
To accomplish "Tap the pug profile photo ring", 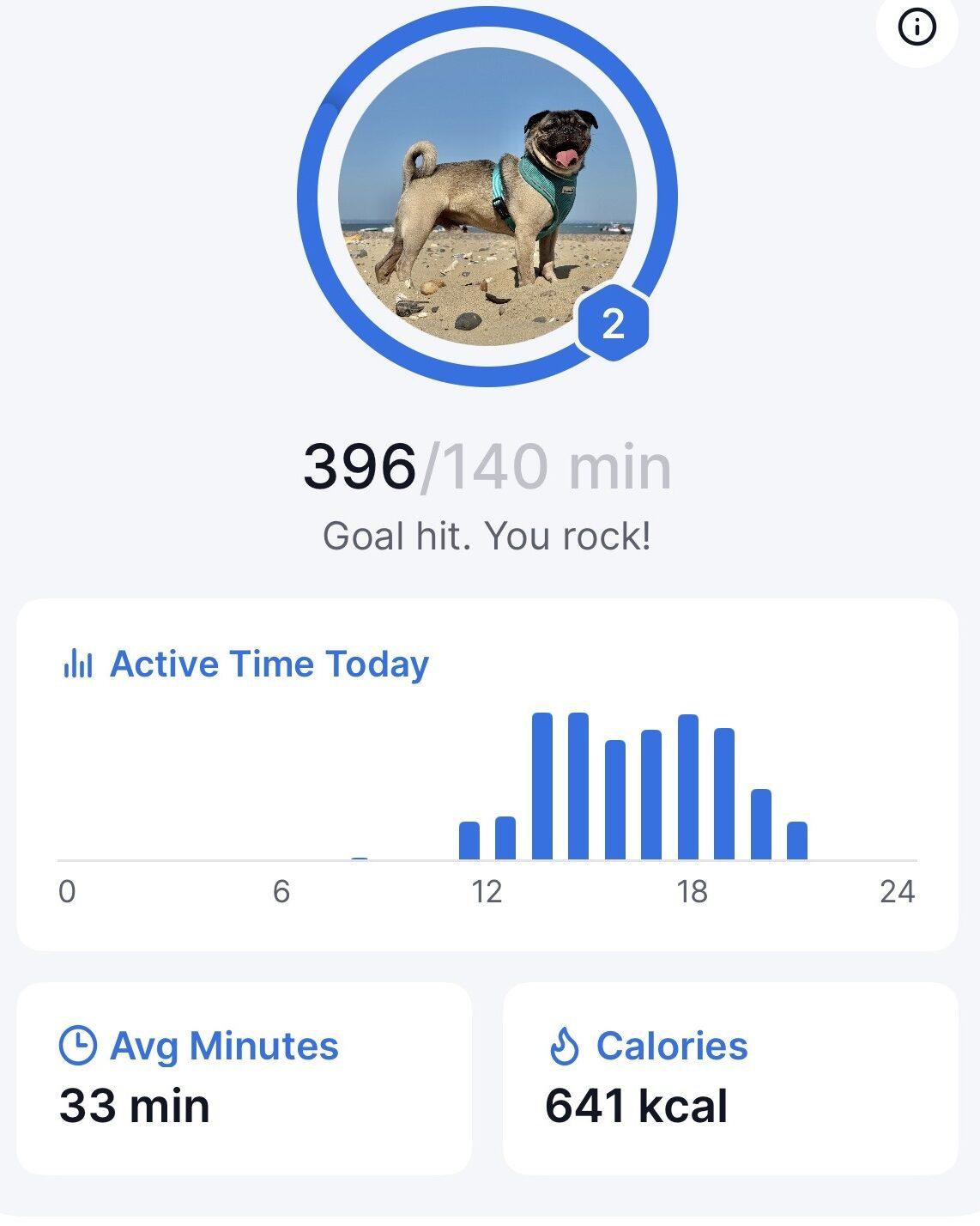I will 487,197.
